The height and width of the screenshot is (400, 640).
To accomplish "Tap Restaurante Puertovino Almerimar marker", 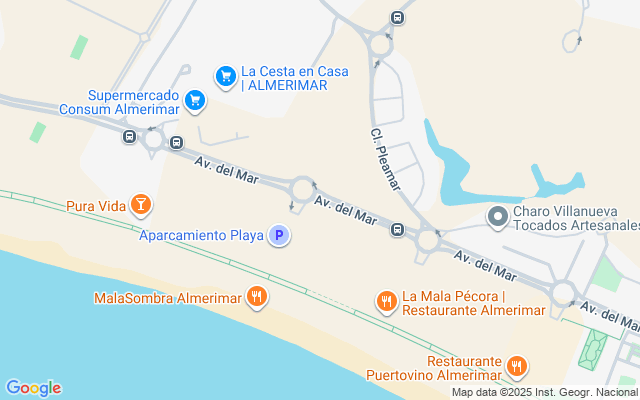I will 517,367.
